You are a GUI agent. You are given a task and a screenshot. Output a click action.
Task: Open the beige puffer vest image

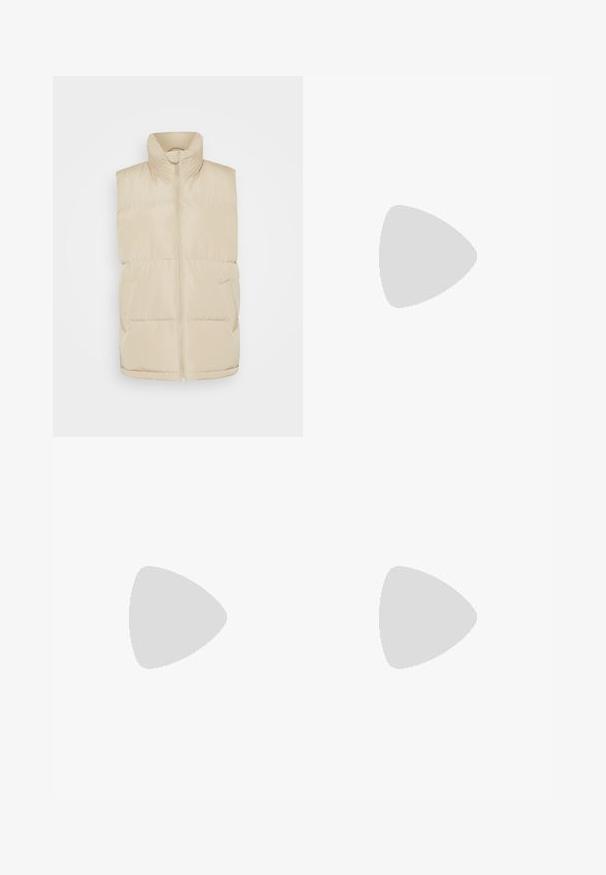178,256
